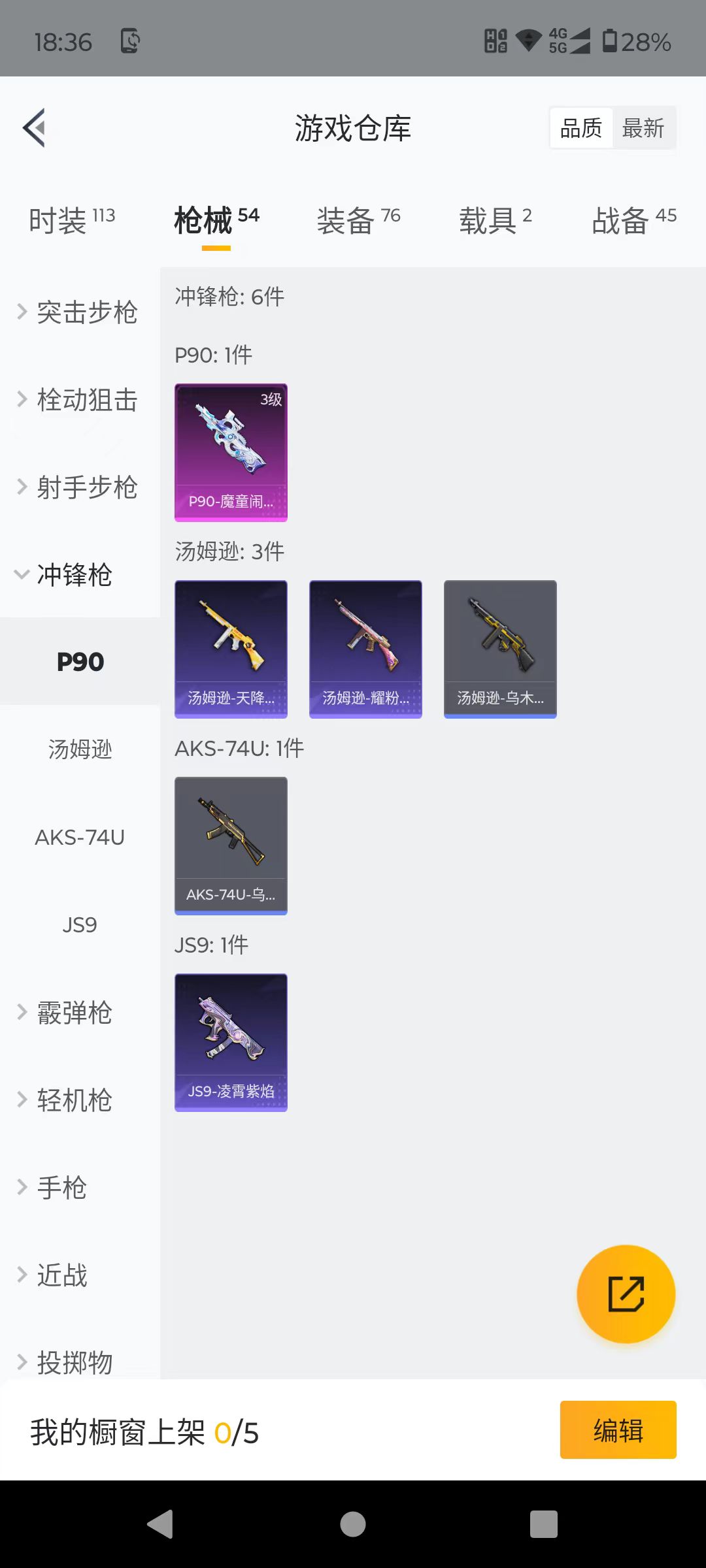The width and height of the screenshot is (706, 1568).
Task: Collapse the 冲锋枪 category
Action: [65, 575]
